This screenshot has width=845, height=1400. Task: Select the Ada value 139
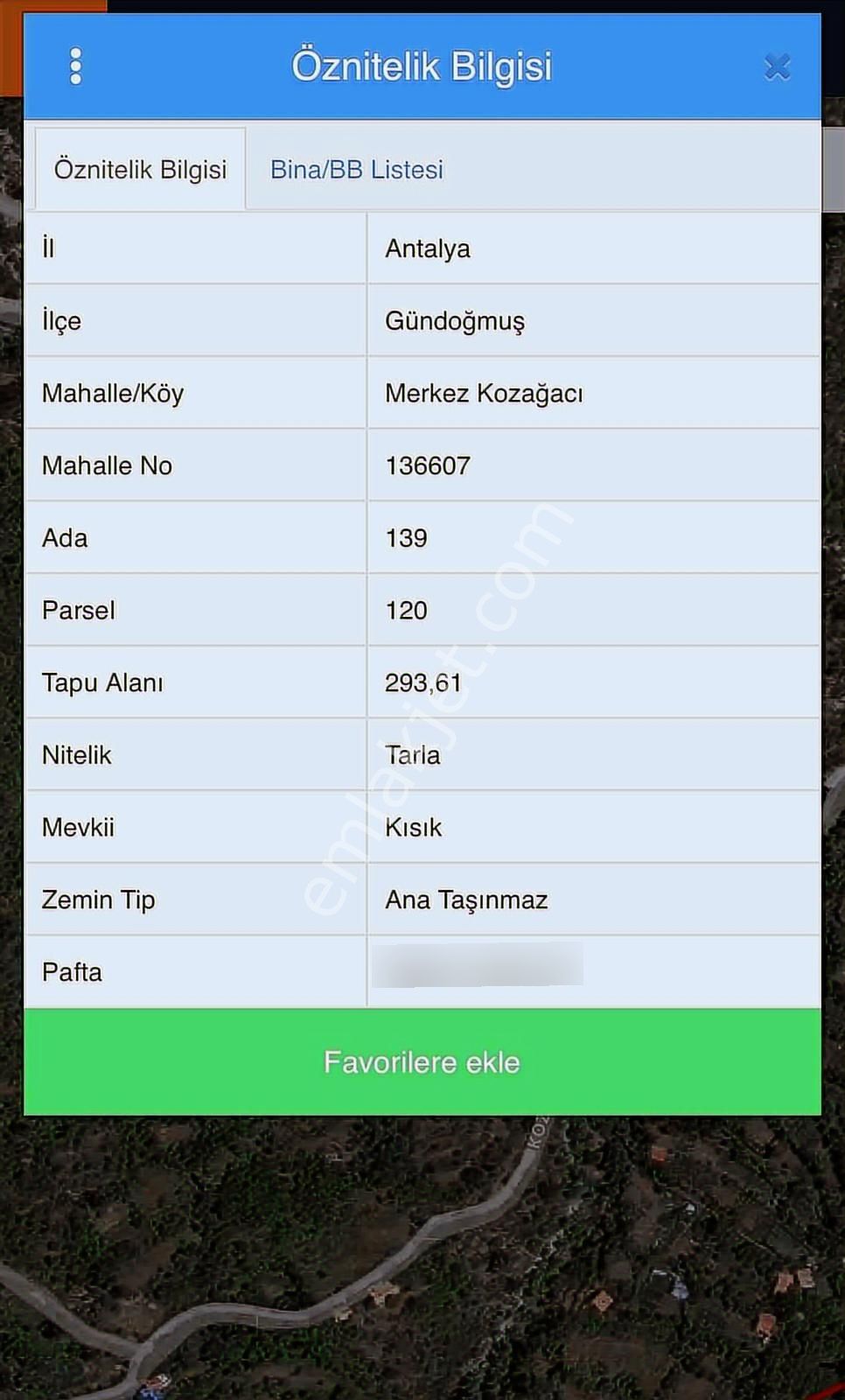click(x=408, y=538)
